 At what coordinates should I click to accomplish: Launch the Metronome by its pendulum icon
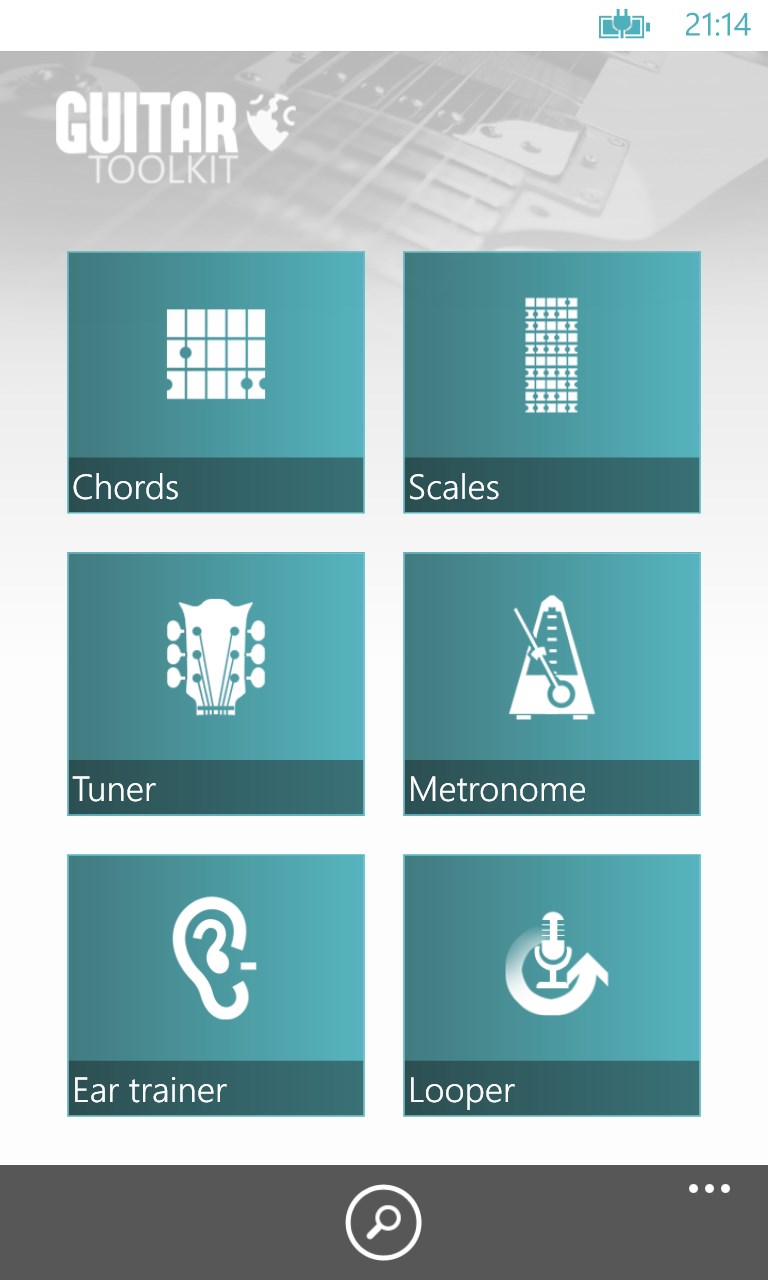(551, 655)
